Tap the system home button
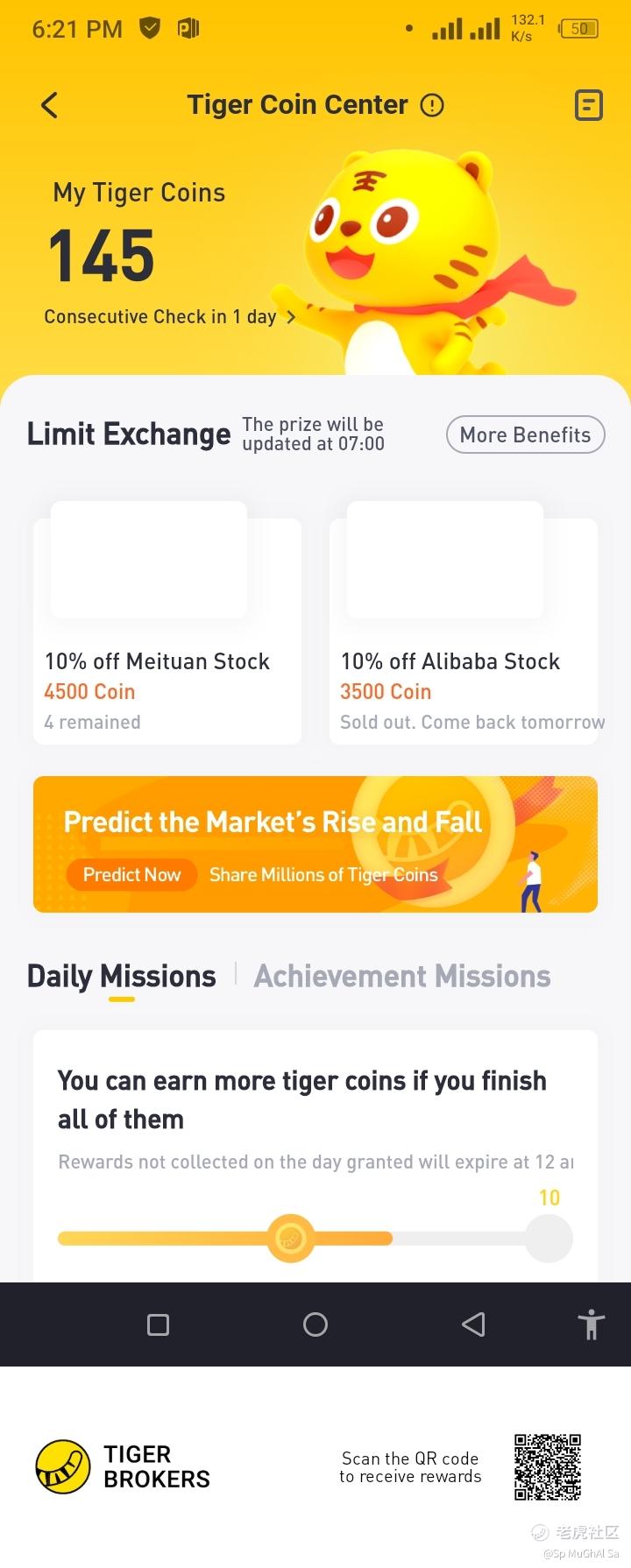Image resolution: width=631 pixels, height=1568 pixels. click(x=315, y=1324)
